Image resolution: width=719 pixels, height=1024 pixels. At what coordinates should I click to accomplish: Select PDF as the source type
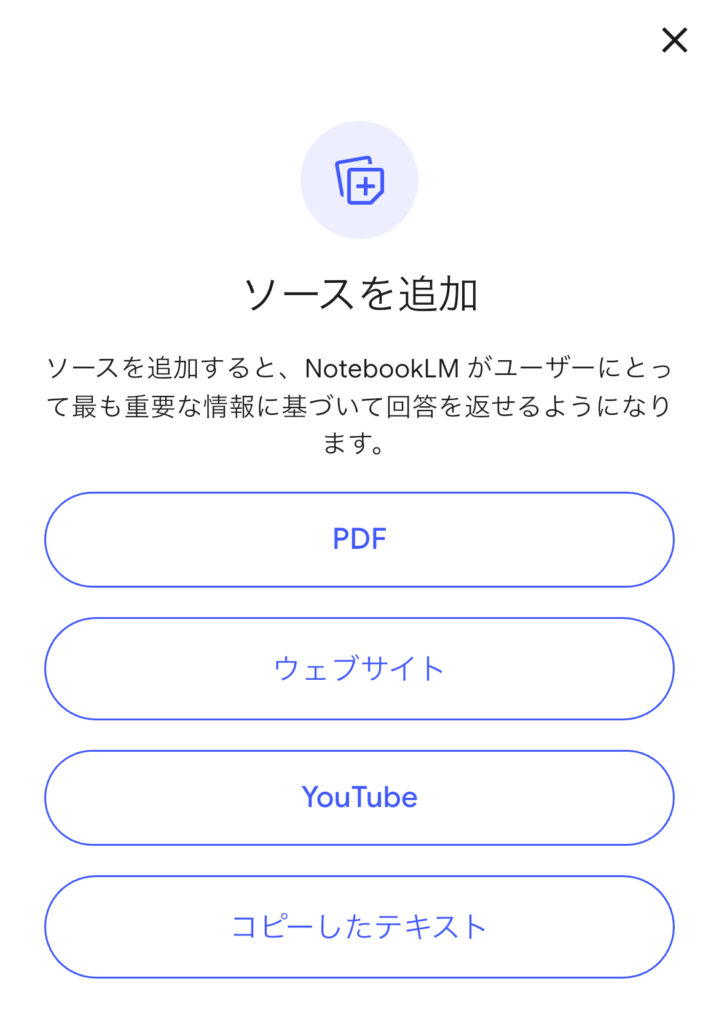coord(359,540)
